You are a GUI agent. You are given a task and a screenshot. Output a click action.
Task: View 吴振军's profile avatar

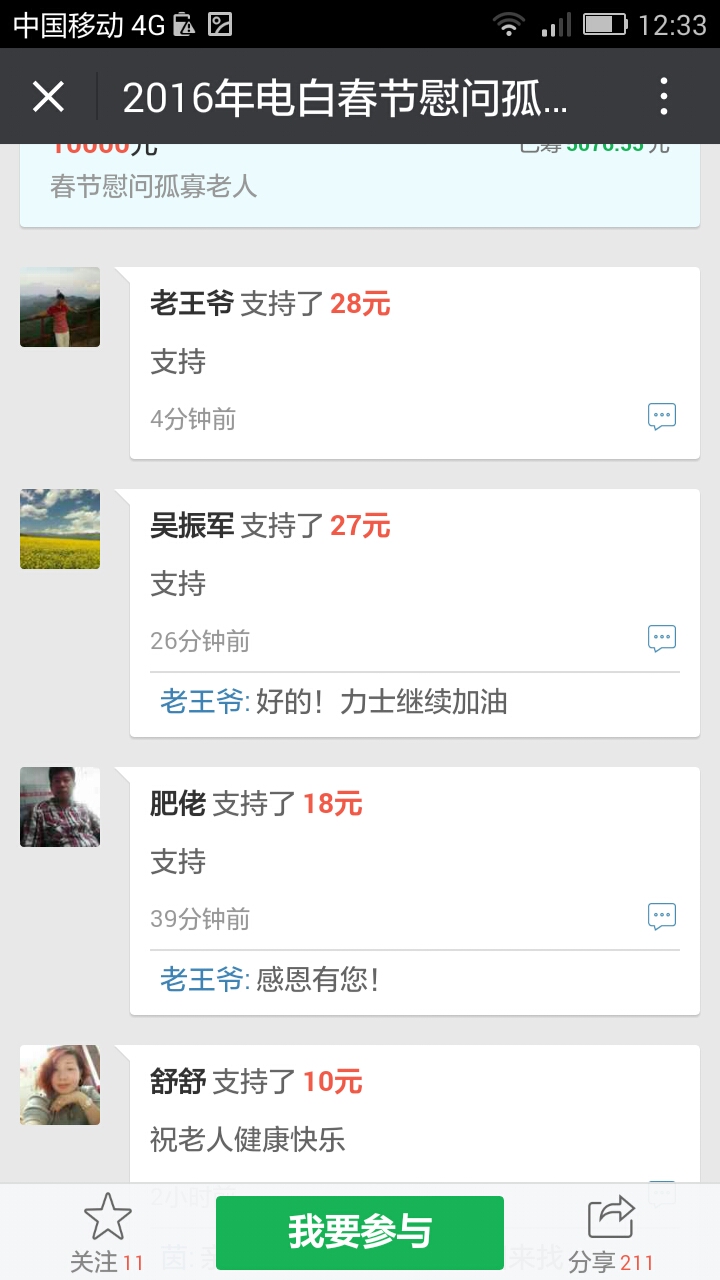[x=60, y=529]
